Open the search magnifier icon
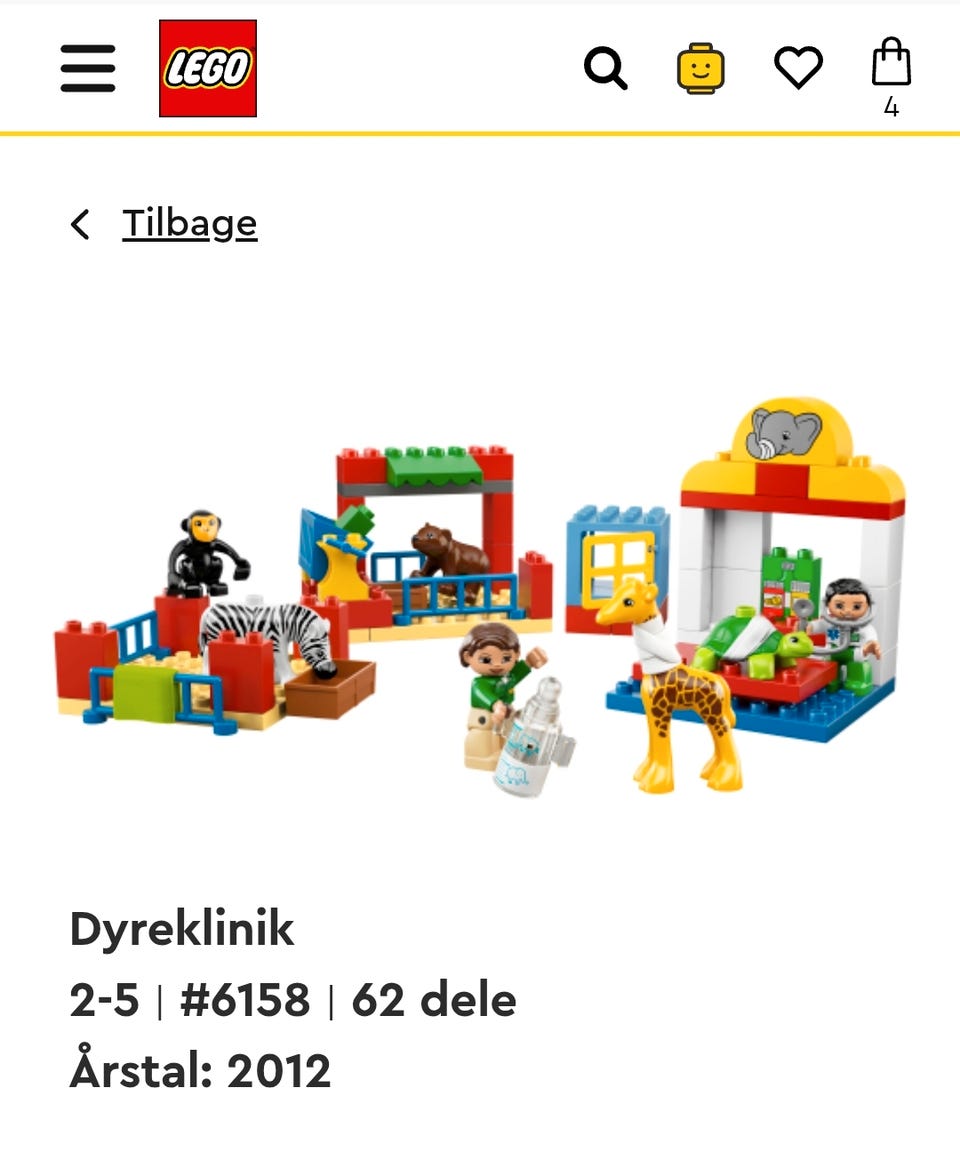Viewport: 960px width, 1160px height. click(x=605, y=66)
